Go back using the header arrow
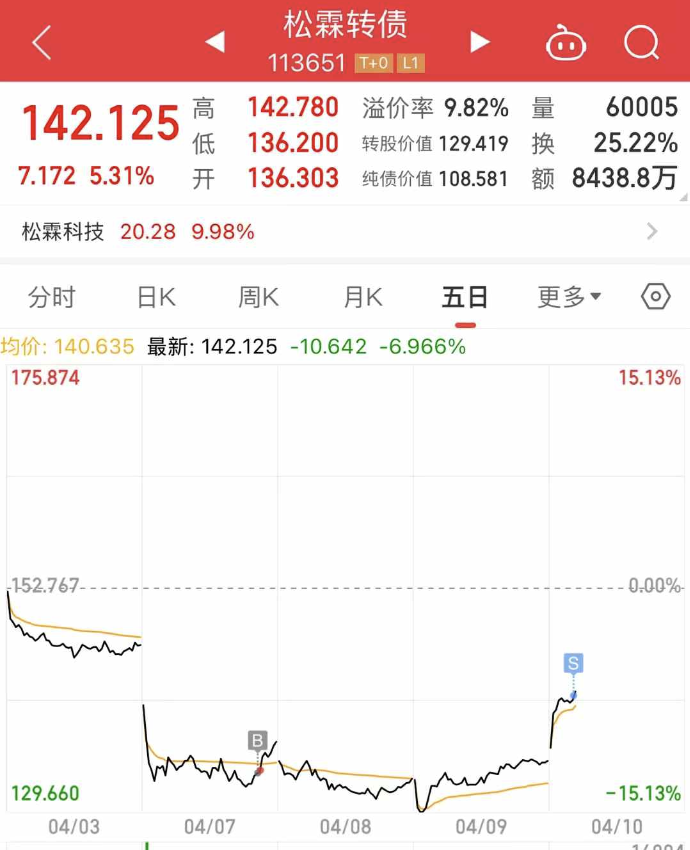 [x=41, y=42]
